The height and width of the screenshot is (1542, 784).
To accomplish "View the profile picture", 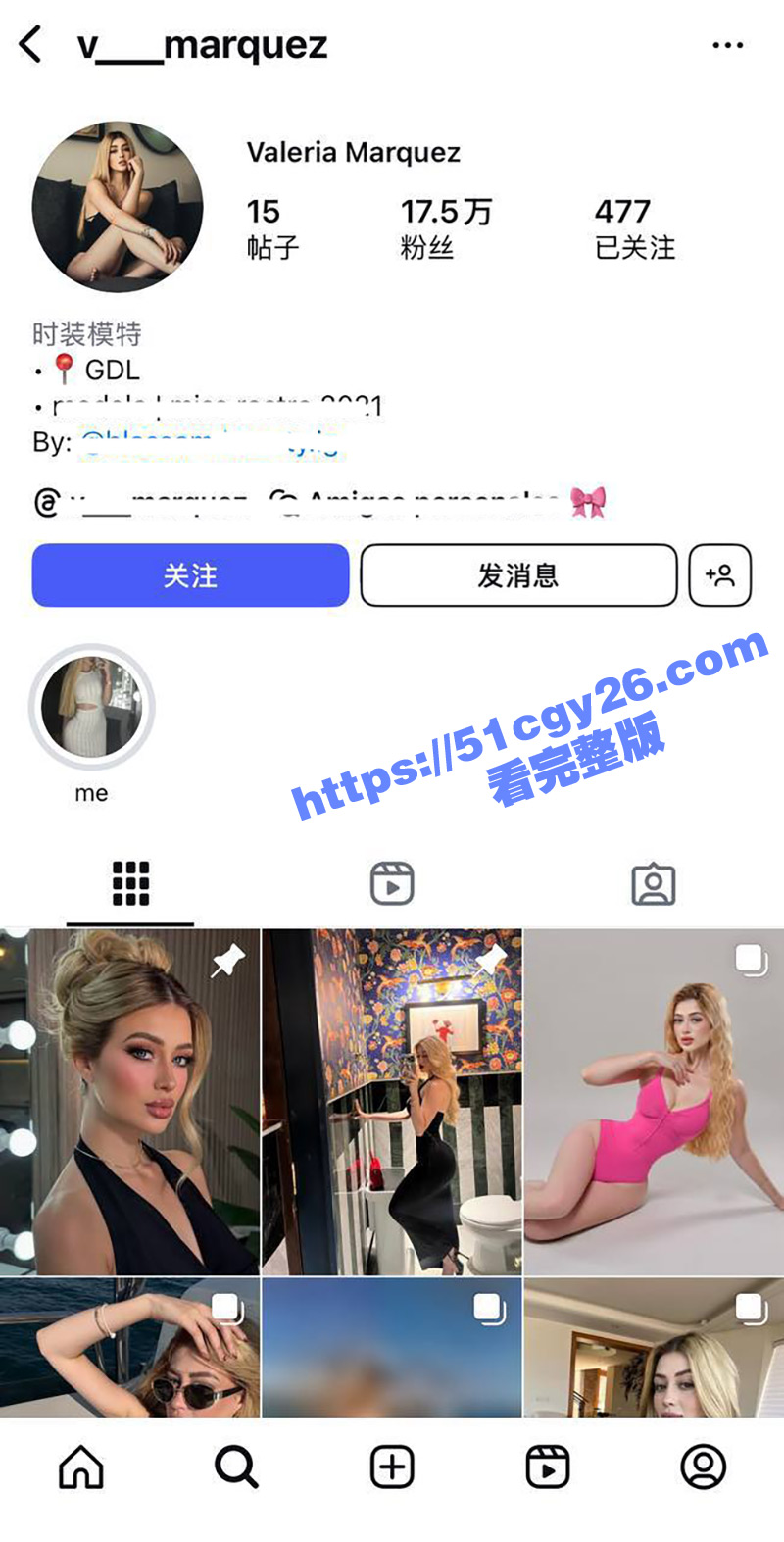I will (118, 207).
